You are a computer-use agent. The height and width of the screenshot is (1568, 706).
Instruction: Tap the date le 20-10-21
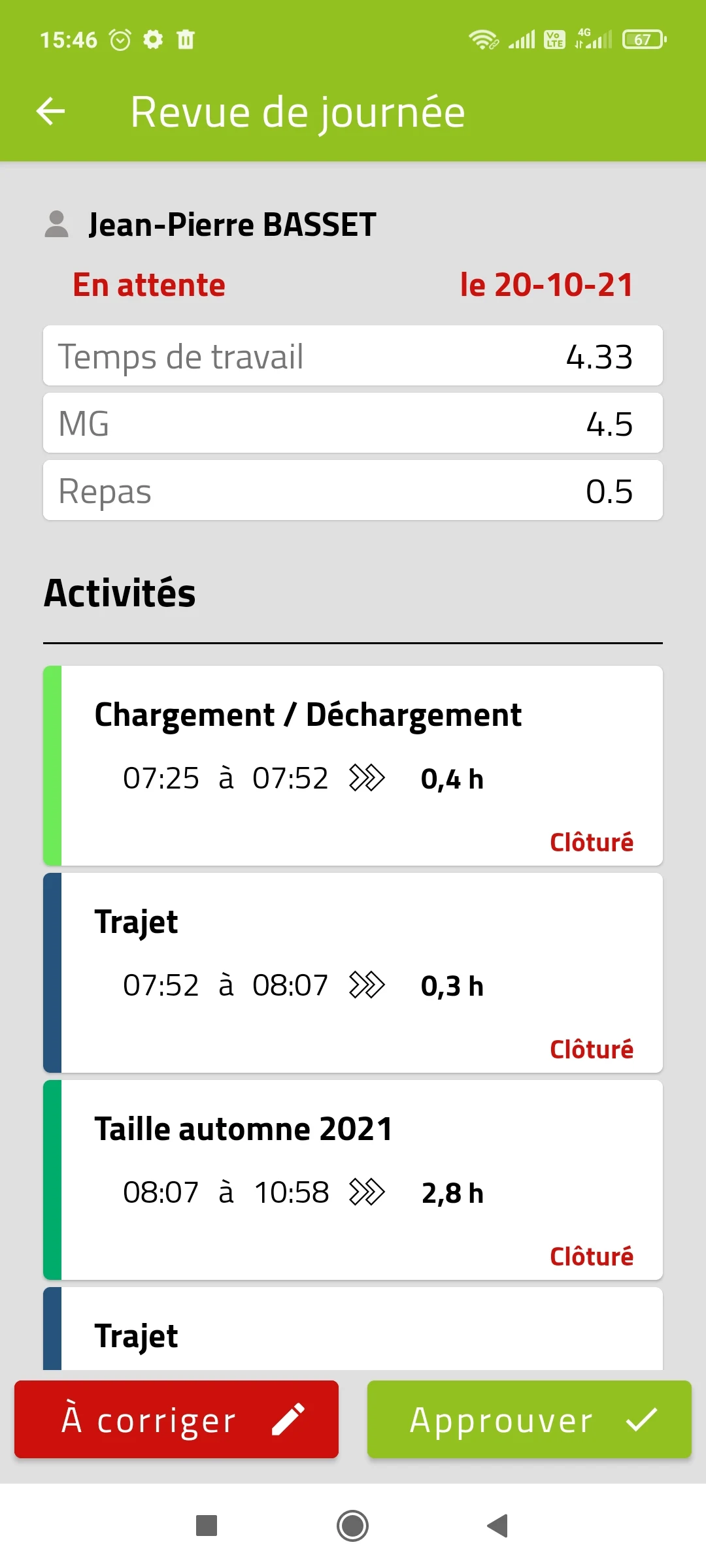pyautogui.click(x=546, y=284)
